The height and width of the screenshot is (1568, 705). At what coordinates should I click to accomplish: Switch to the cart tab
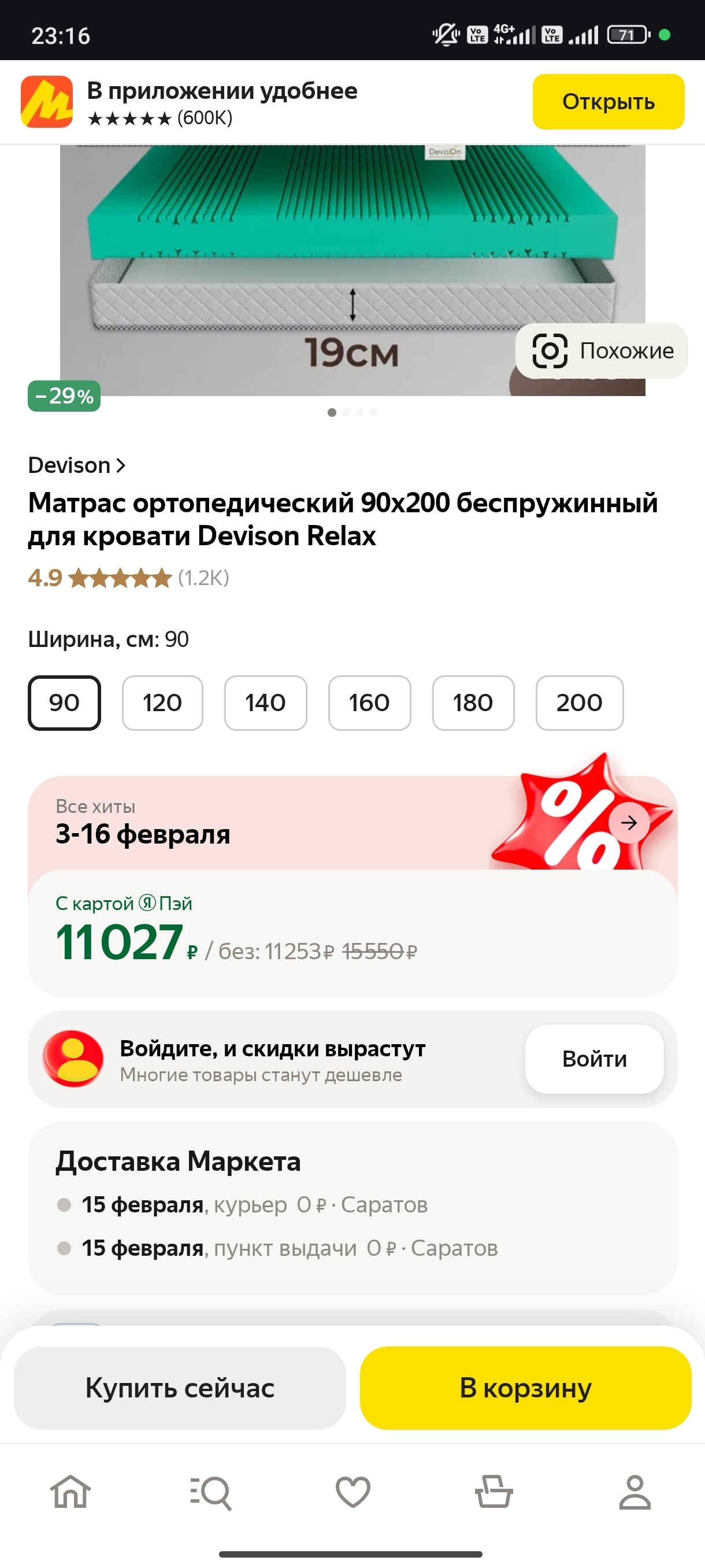point(493,1492)
